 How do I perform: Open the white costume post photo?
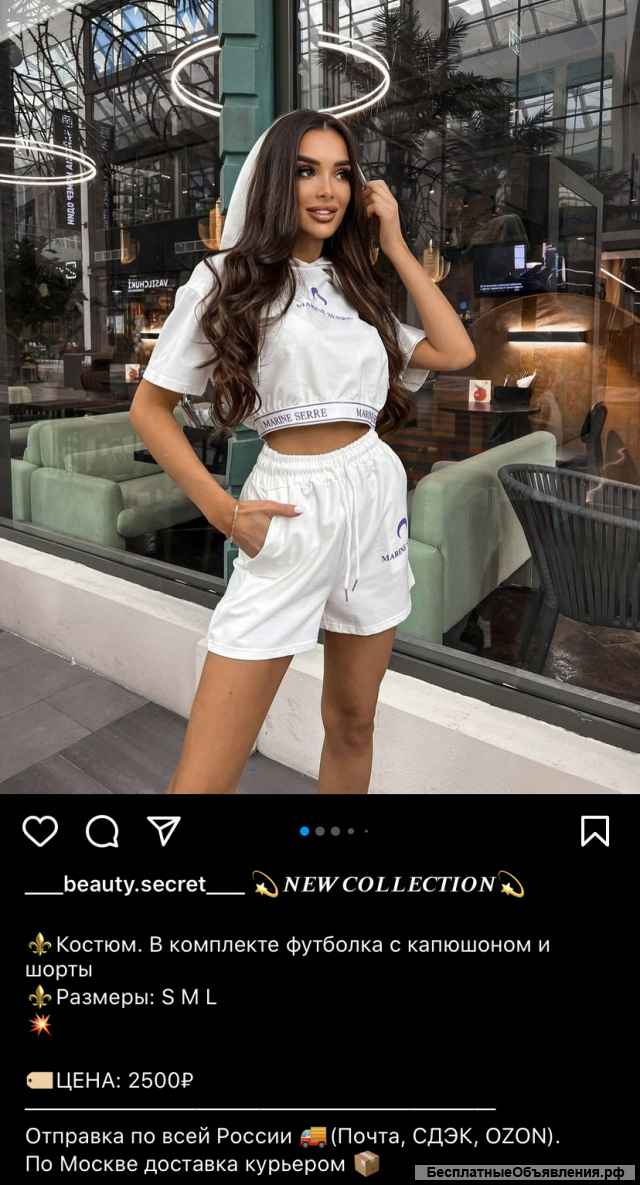(320, 400)
